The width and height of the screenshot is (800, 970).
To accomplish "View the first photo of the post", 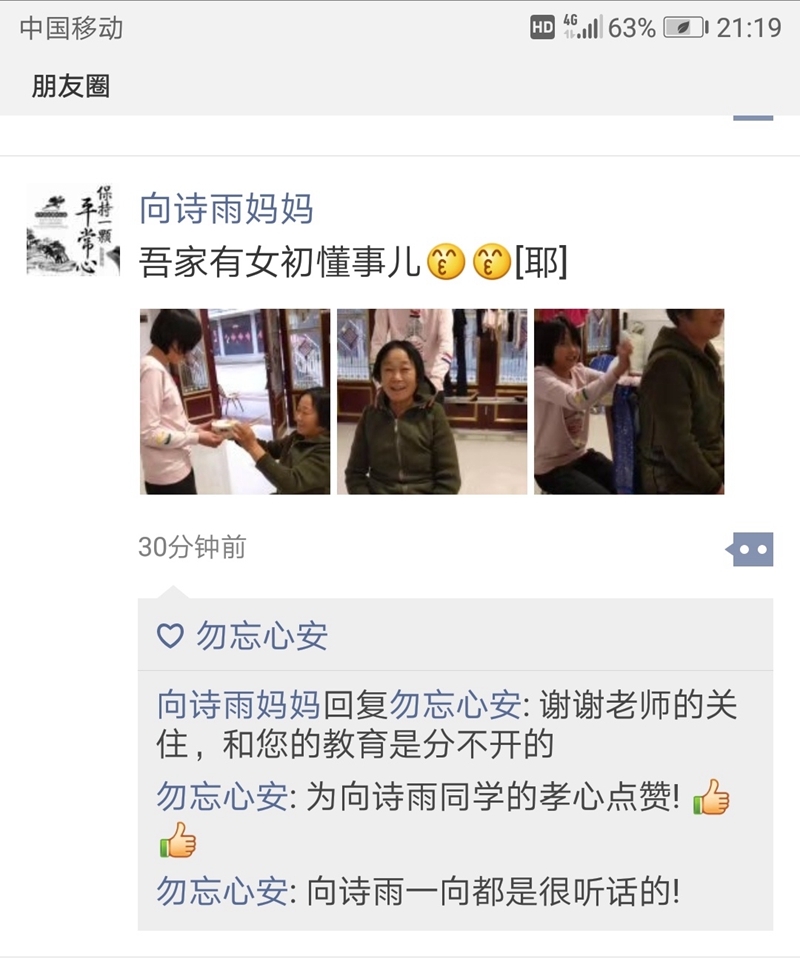I will pos(234,401).
